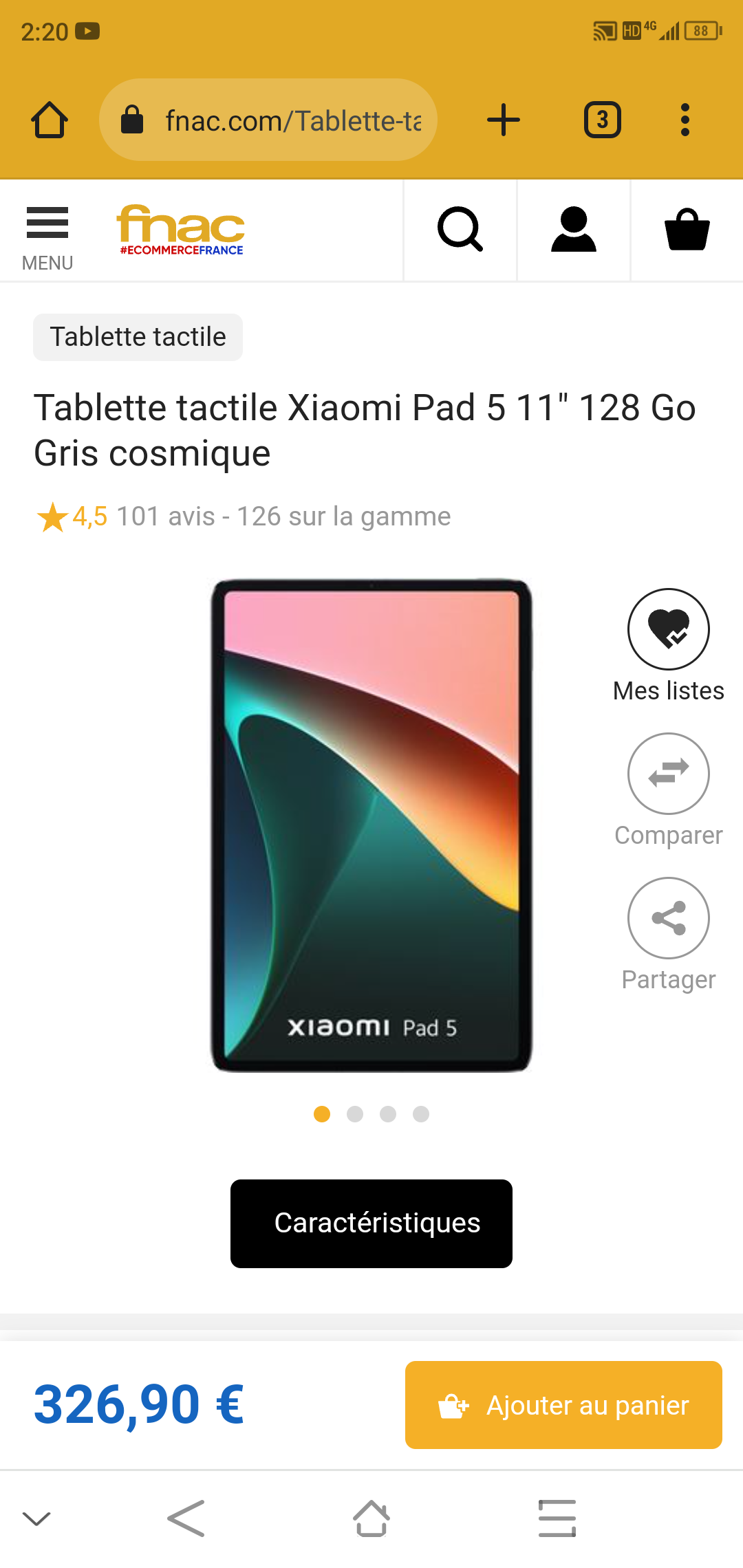Go to the browser home page

point(50,120)
